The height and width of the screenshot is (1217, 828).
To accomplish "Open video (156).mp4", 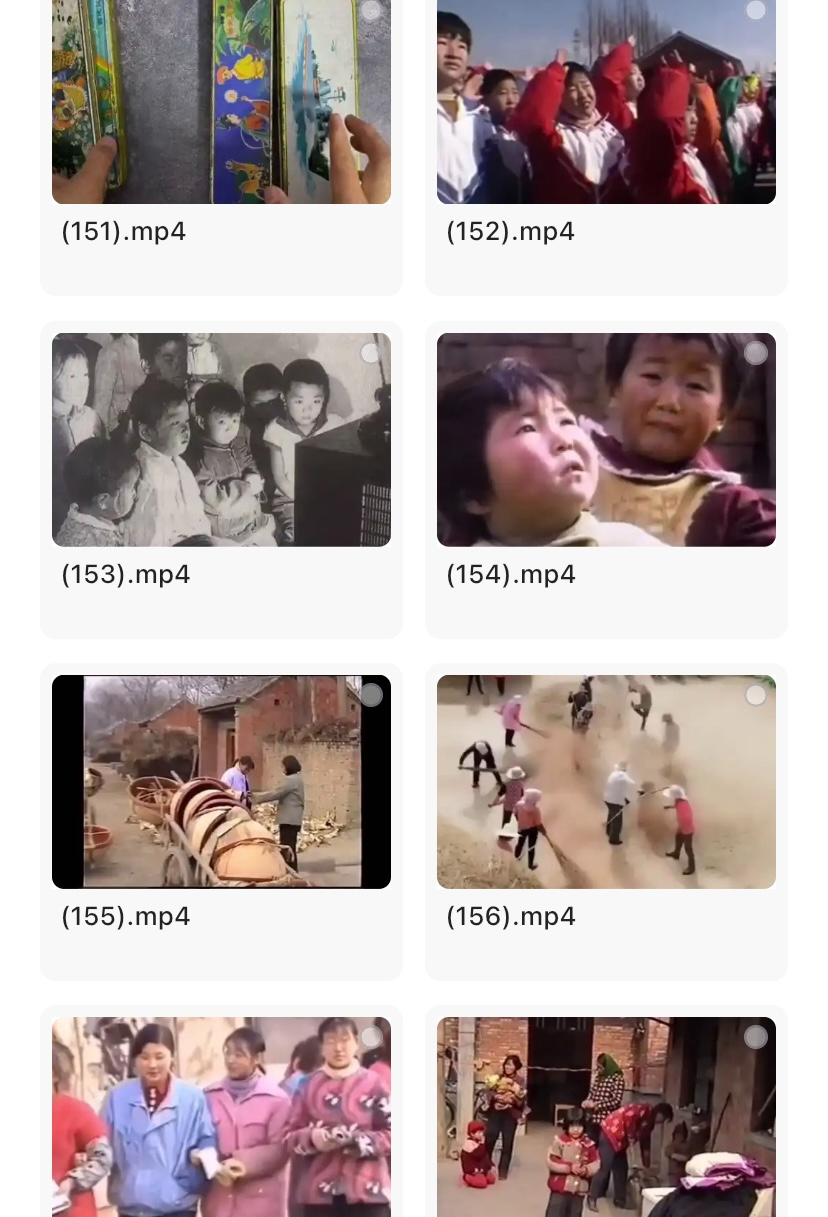I will tap(606, 782).
